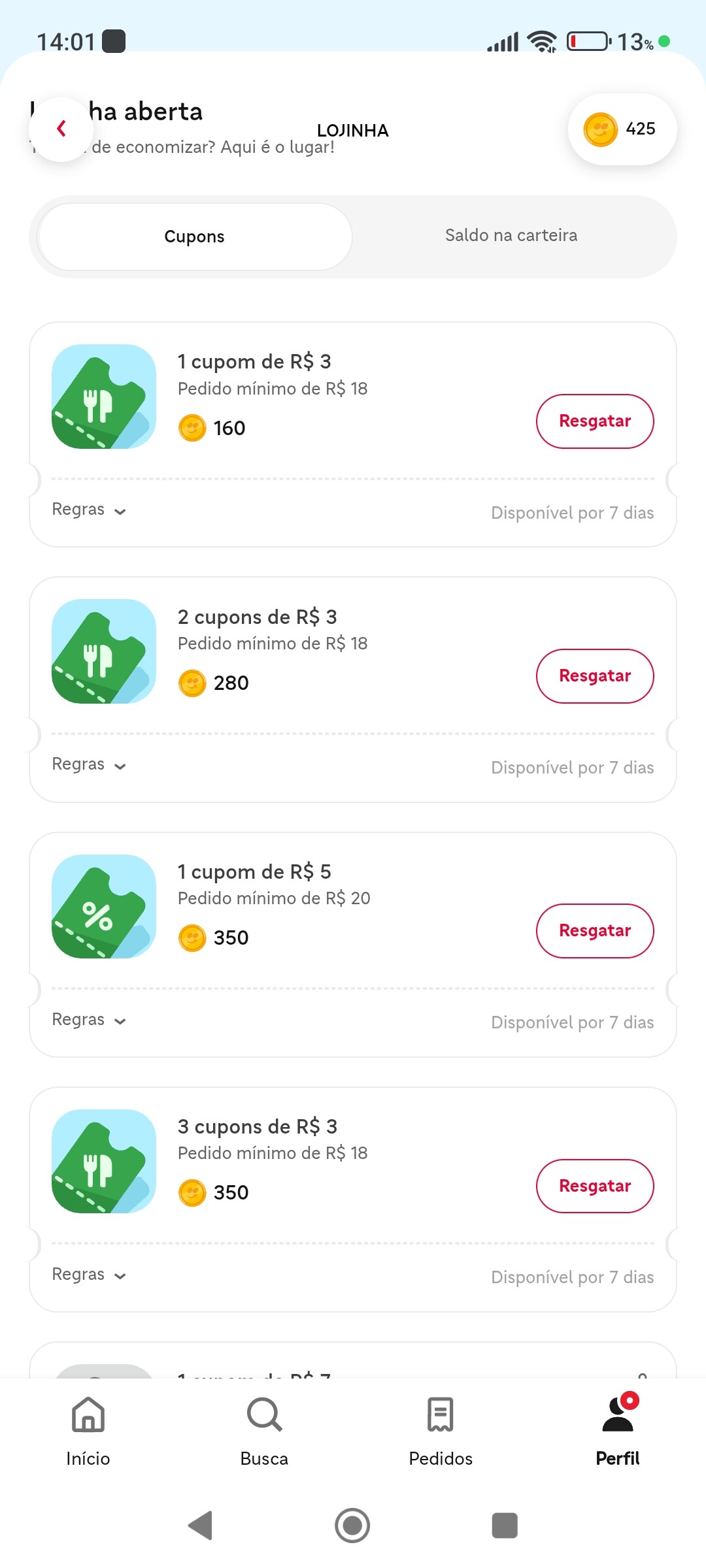Switch to the Perfil tab
Screen dimensions: 706x1568
coord(617,1431)
